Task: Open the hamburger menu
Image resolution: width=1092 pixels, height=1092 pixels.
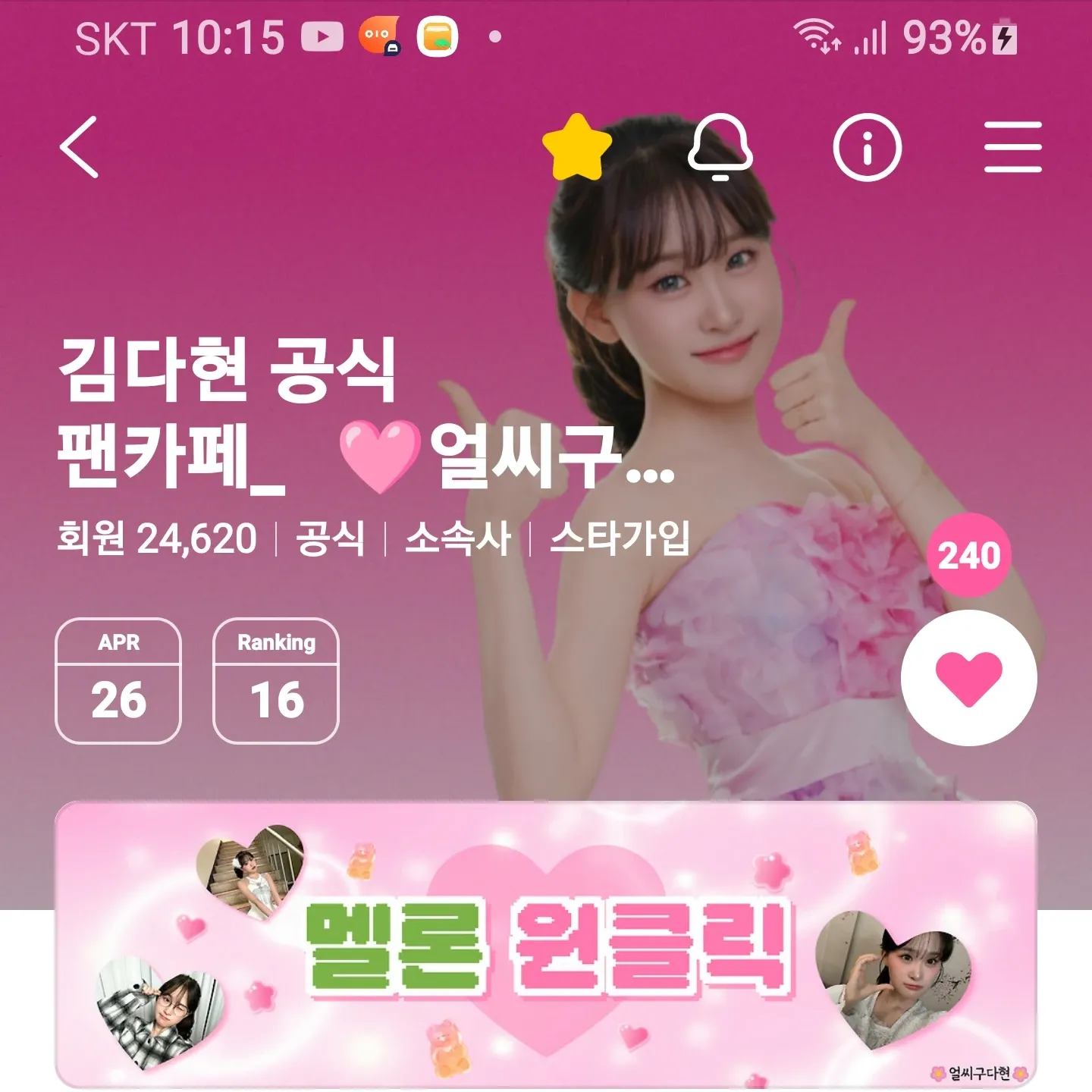Action: pos(1013,147)
